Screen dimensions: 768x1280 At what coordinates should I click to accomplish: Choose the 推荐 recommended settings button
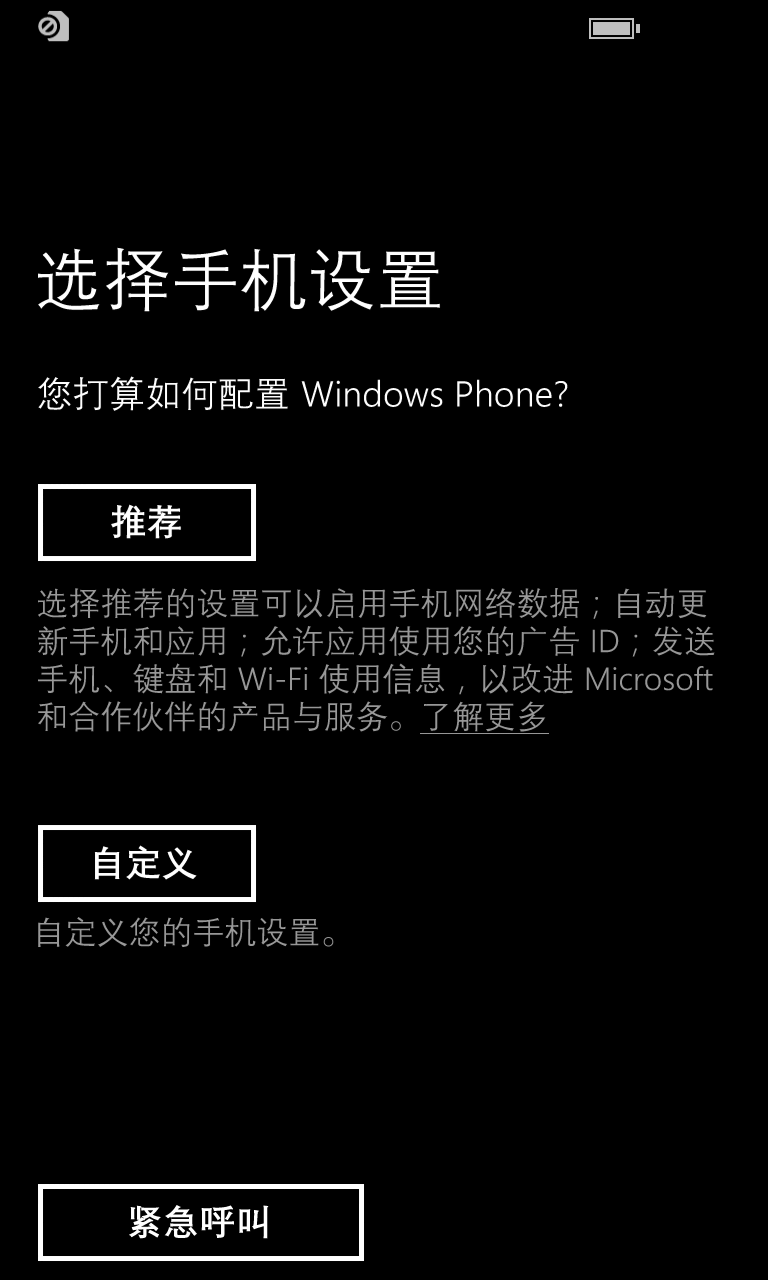click(x=147, y=522)
